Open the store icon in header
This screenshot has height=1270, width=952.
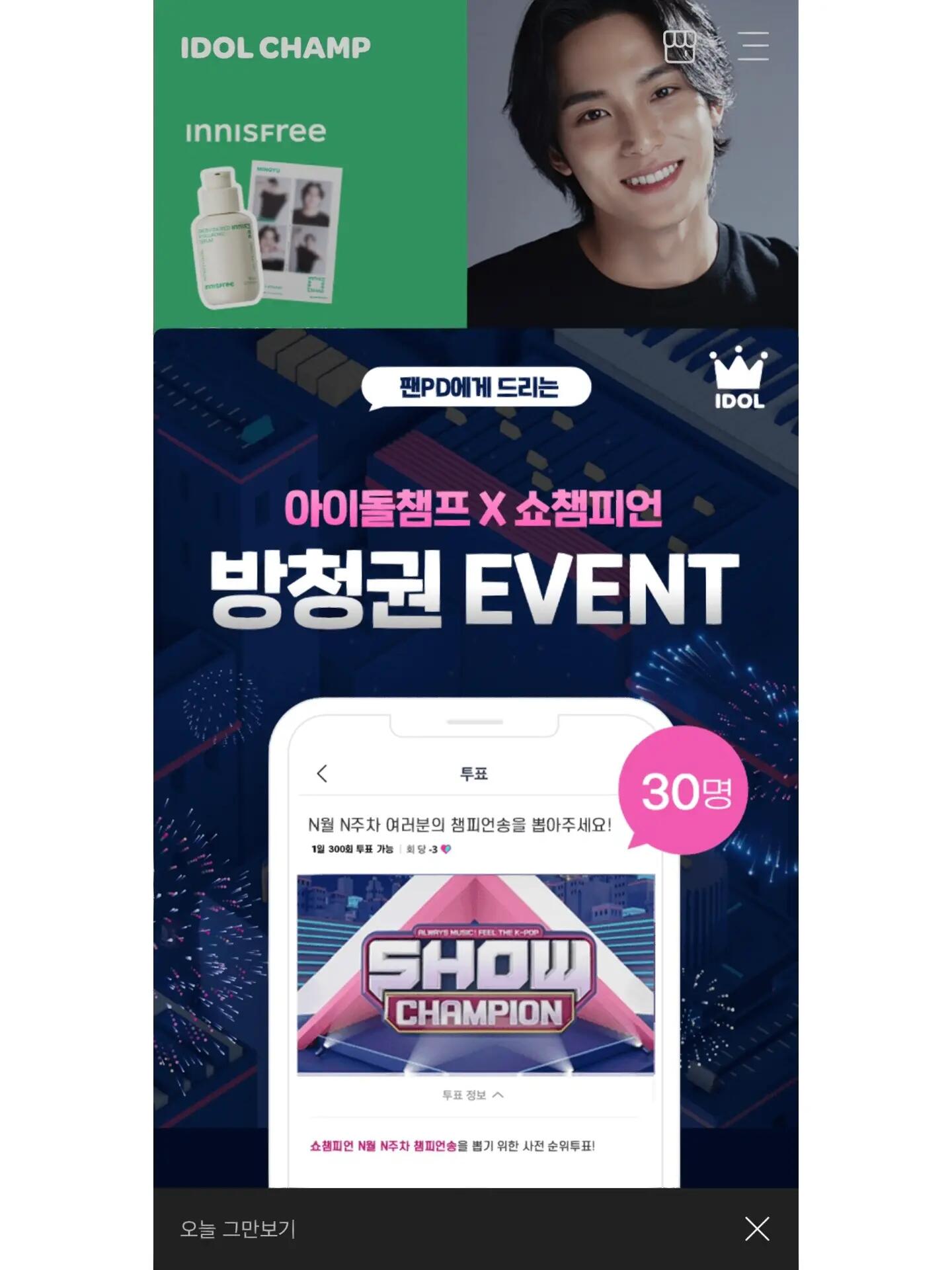point(680,46)
